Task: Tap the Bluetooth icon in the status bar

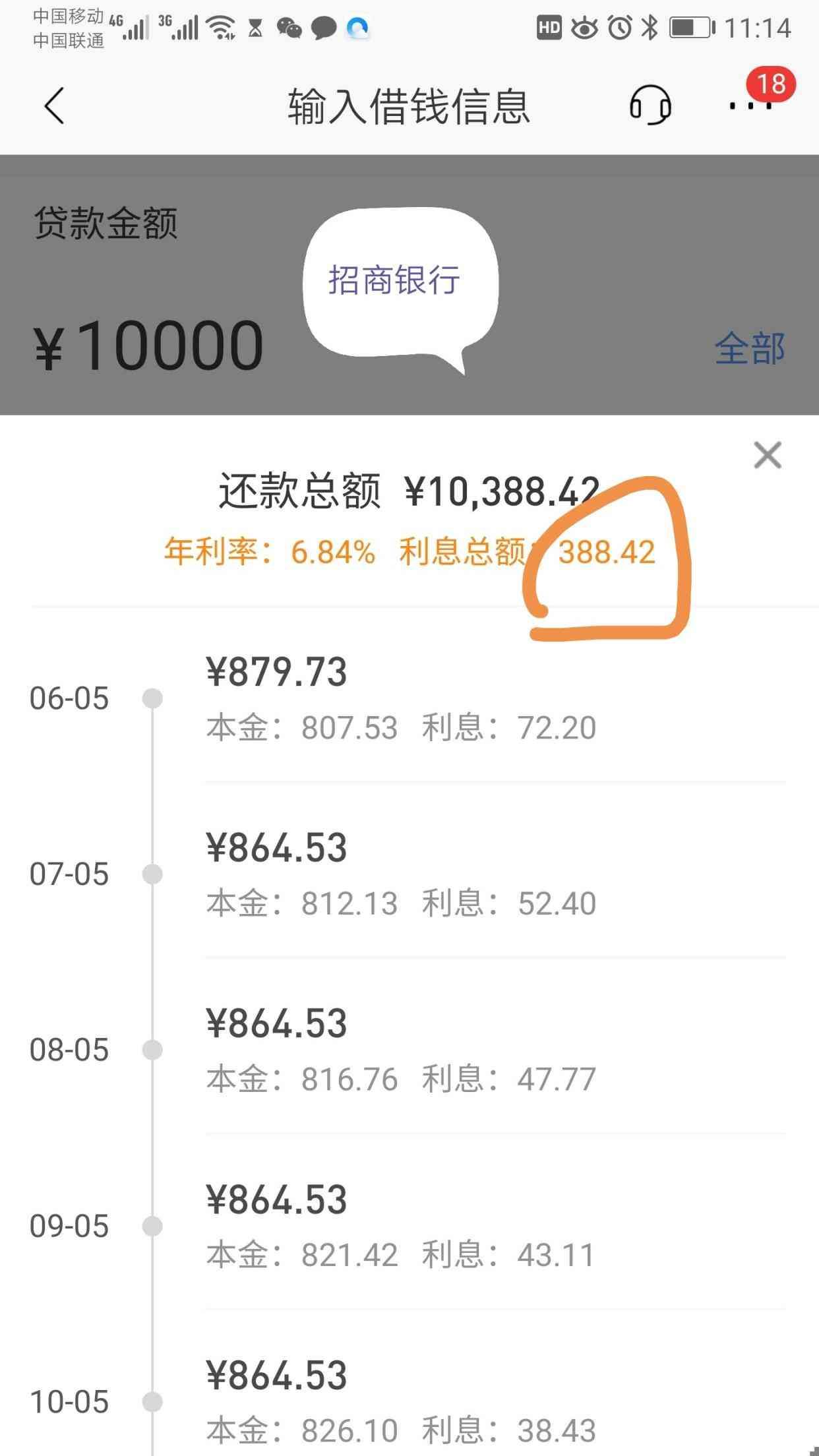Action: [x=648, y=28]
